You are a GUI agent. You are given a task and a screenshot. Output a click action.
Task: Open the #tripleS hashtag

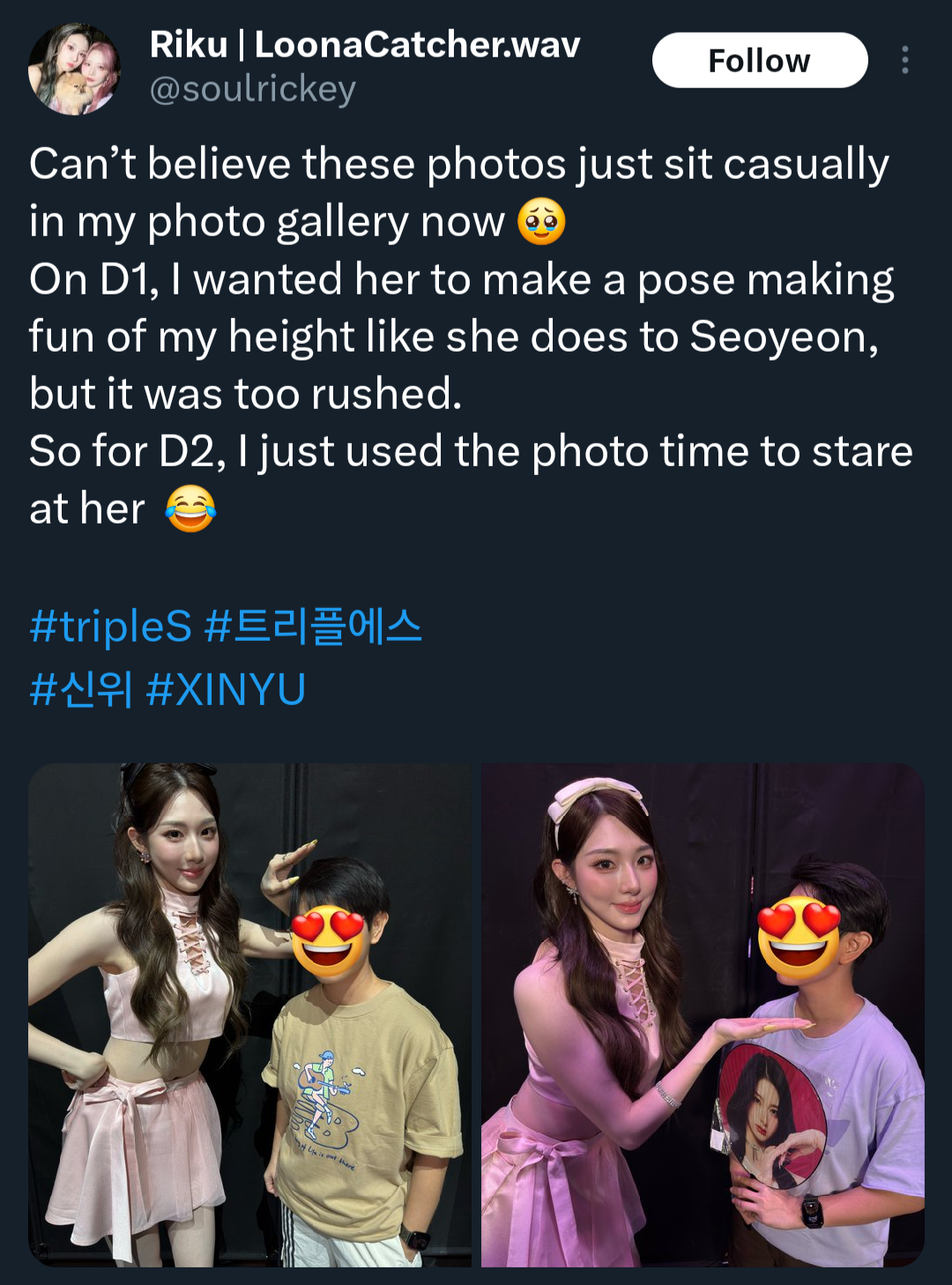(x=110, y=627)
